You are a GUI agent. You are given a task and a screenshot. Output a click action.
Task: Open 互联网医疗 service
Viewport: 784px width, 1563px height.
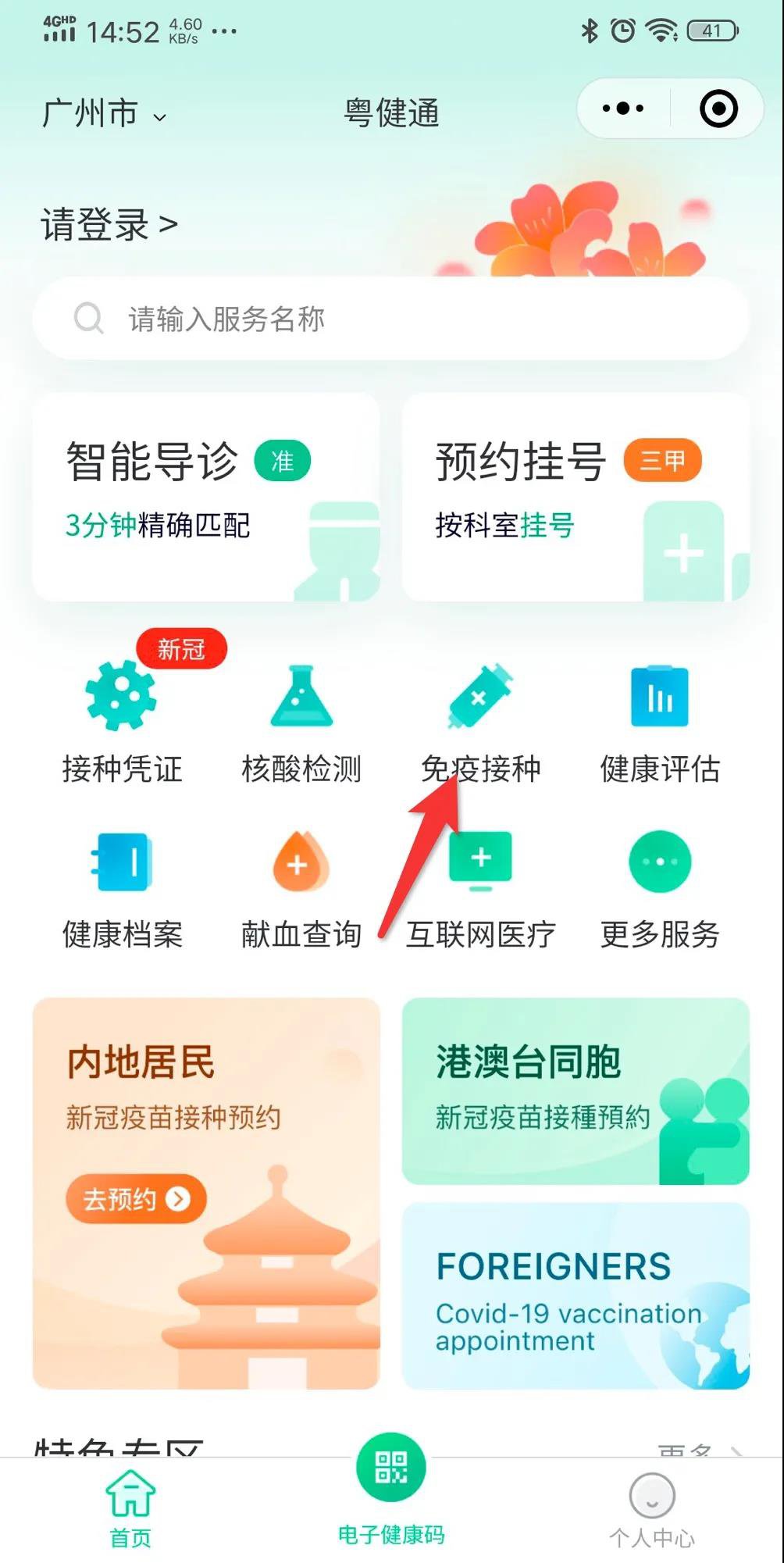[480, 890]
